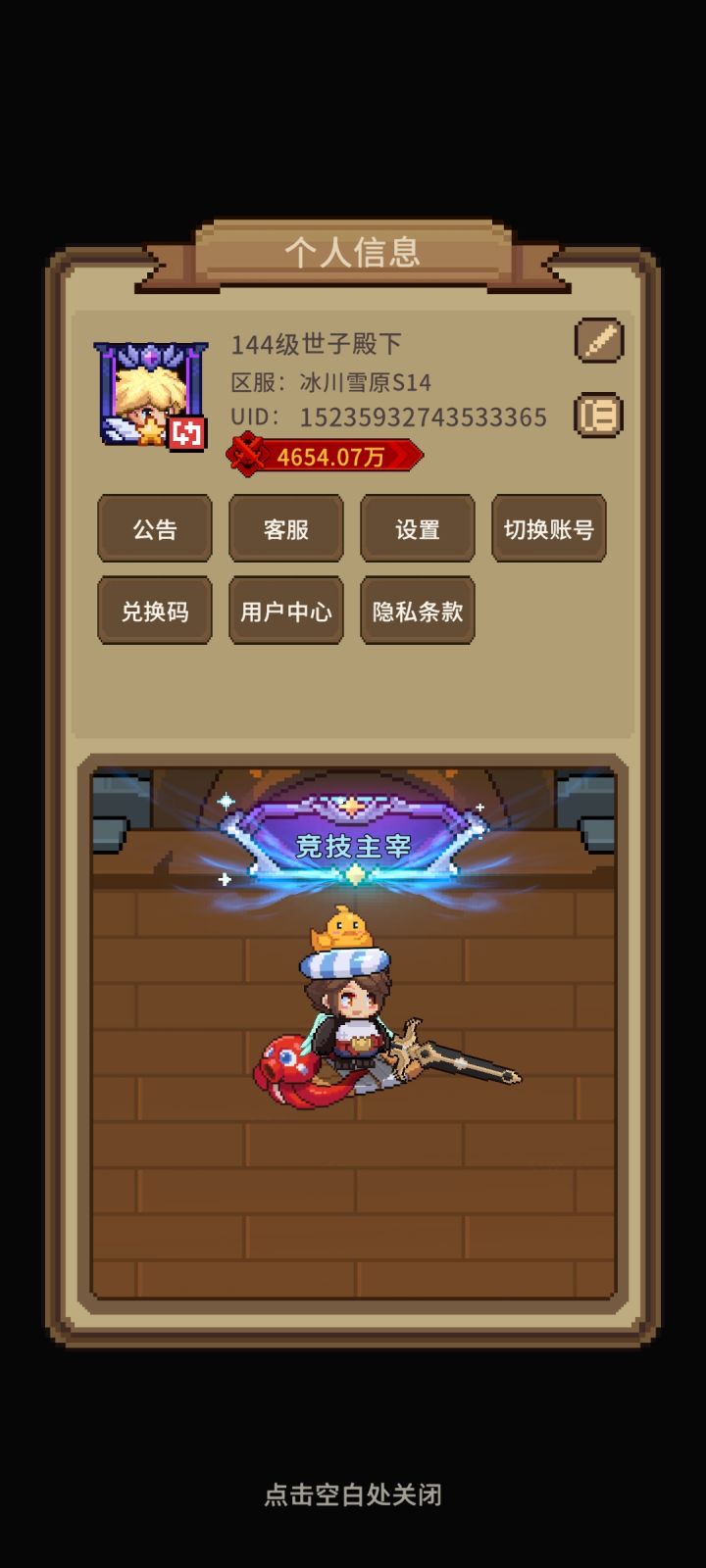Image resolution: width=706 pixels, height=1568 pixels.
Task: View the 隐私条款 privacy terms
Action: 417,610
